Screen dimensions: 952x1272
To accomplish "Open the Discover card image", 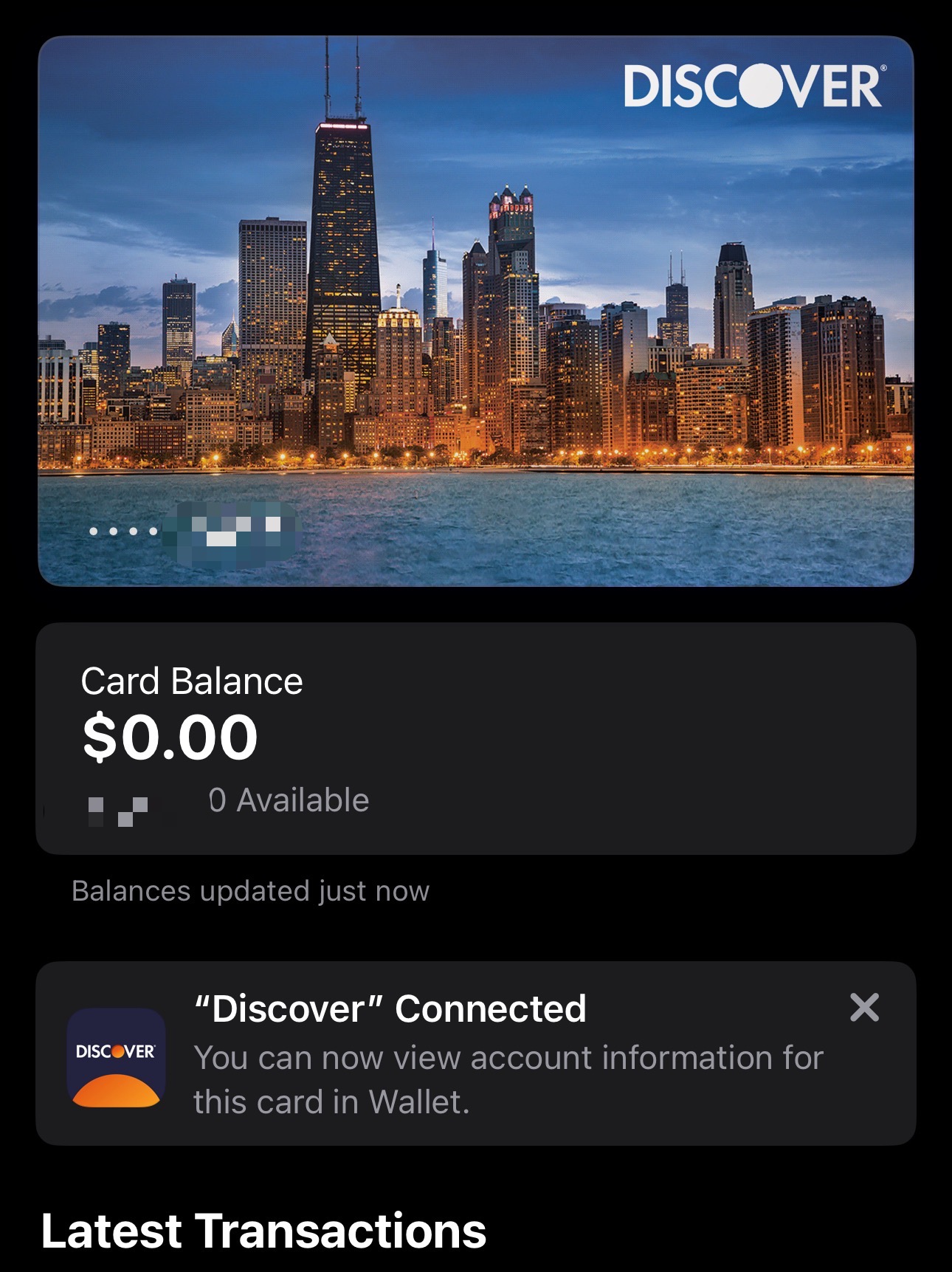I will (x=476, y=311).
